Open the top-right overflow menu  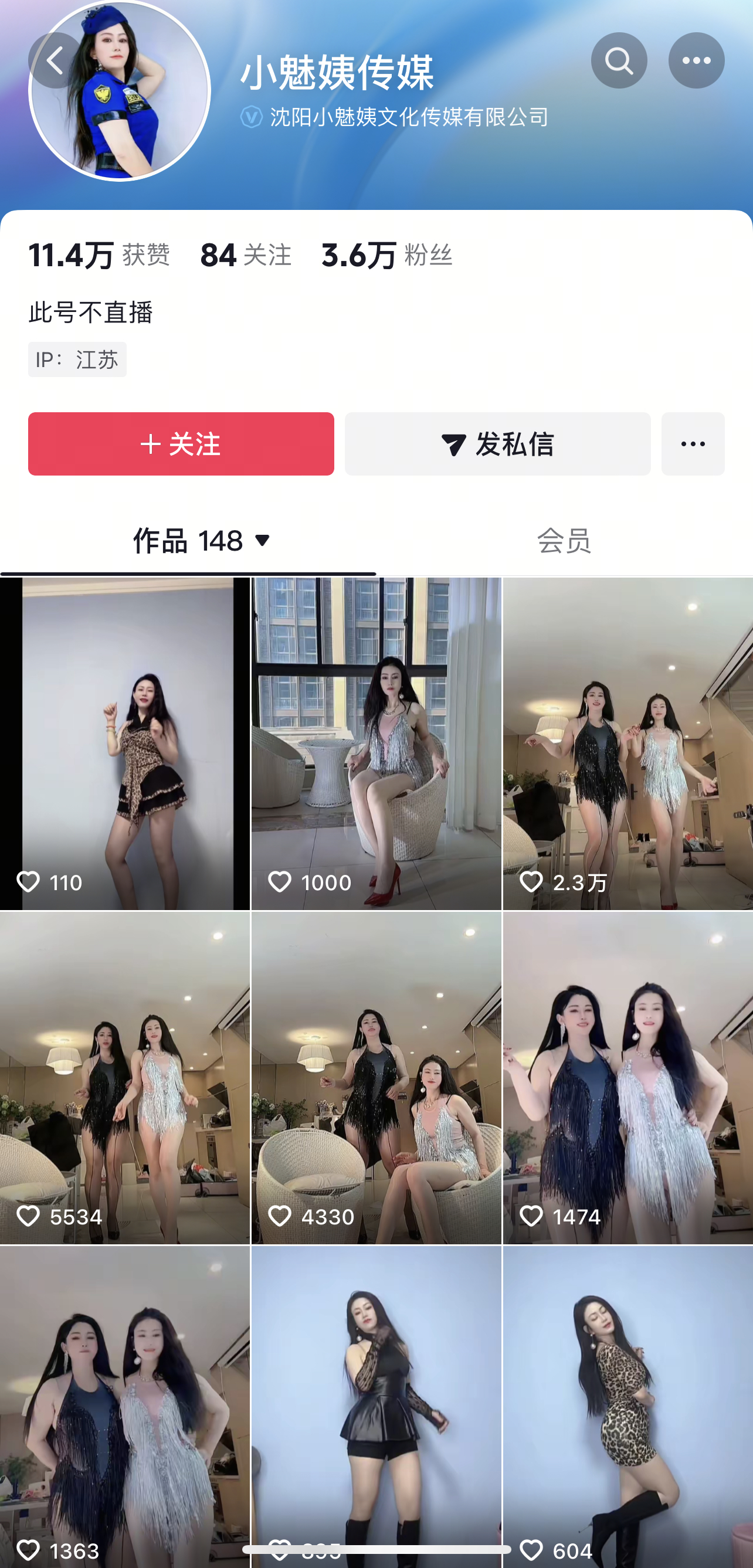pos(696,60)
